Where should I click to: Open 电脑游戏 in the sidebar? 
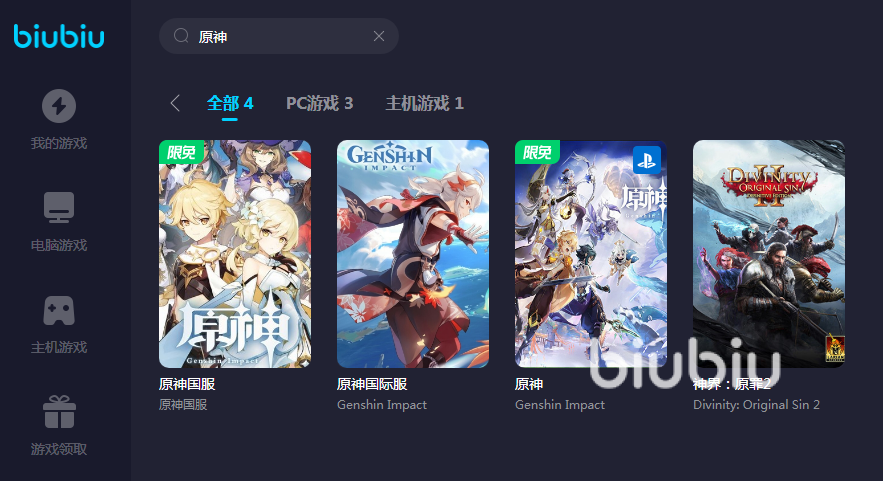pos(59,221)
